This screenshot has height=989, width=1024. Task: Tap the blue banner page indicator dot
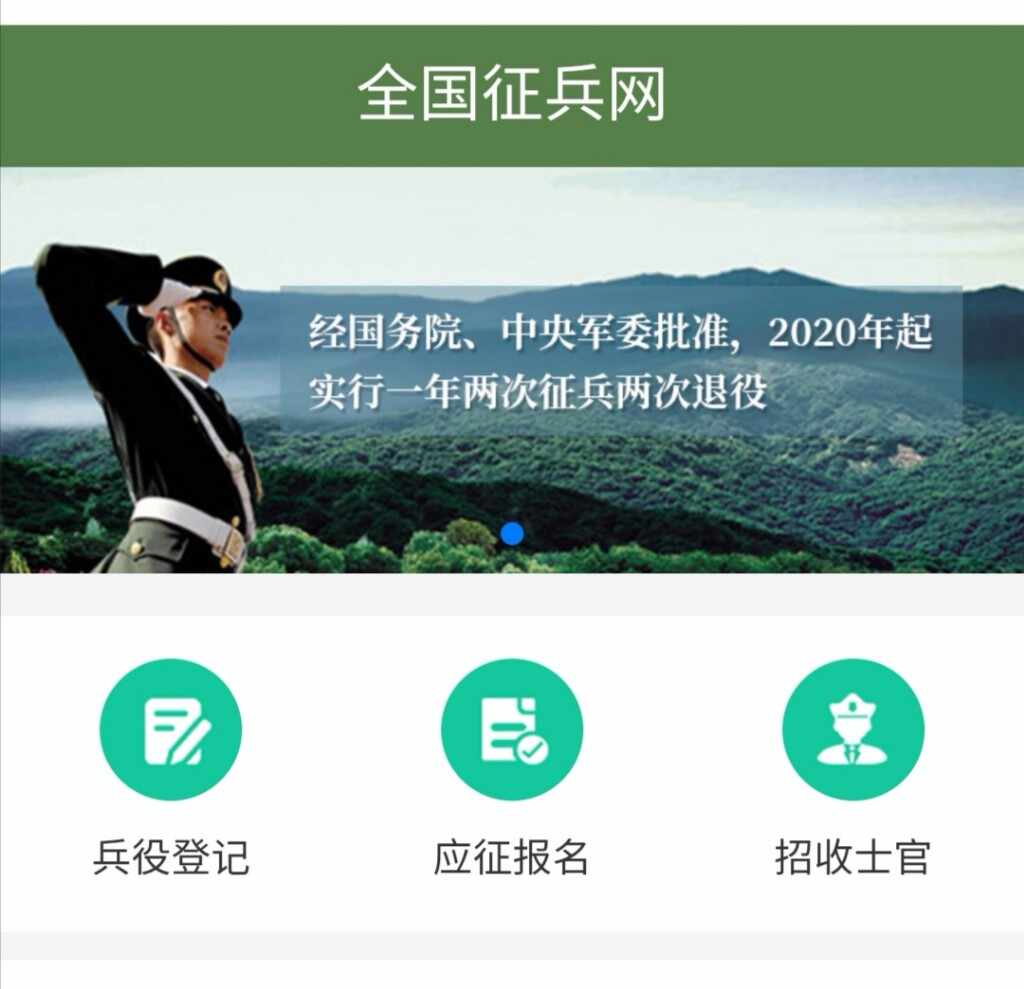click(x=512, y=534)
